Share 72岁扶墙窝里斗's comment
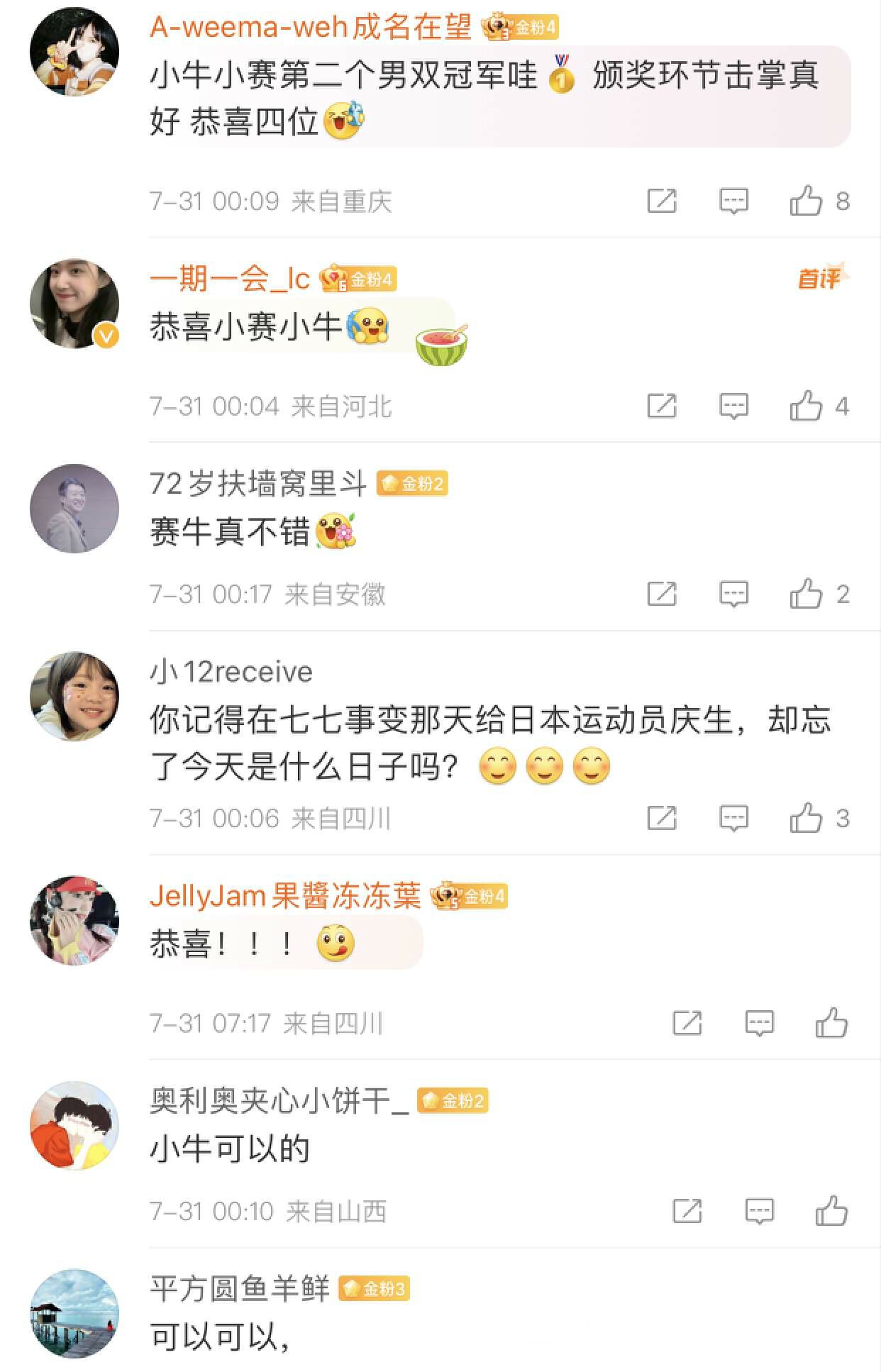 click(x=662, y=594)
